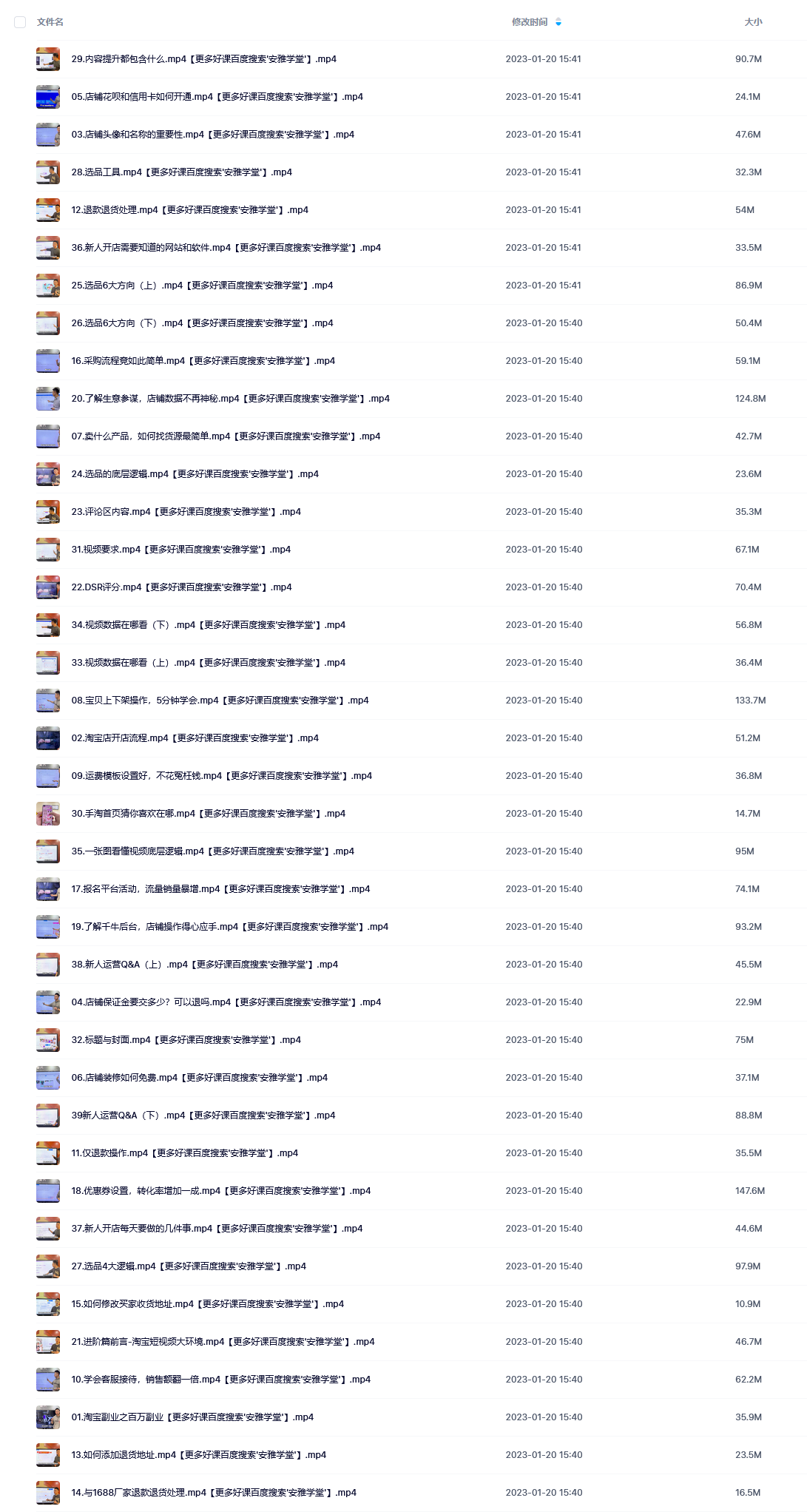Open file 38.新人运营Q&A(上).mp4

pos(204,965)
